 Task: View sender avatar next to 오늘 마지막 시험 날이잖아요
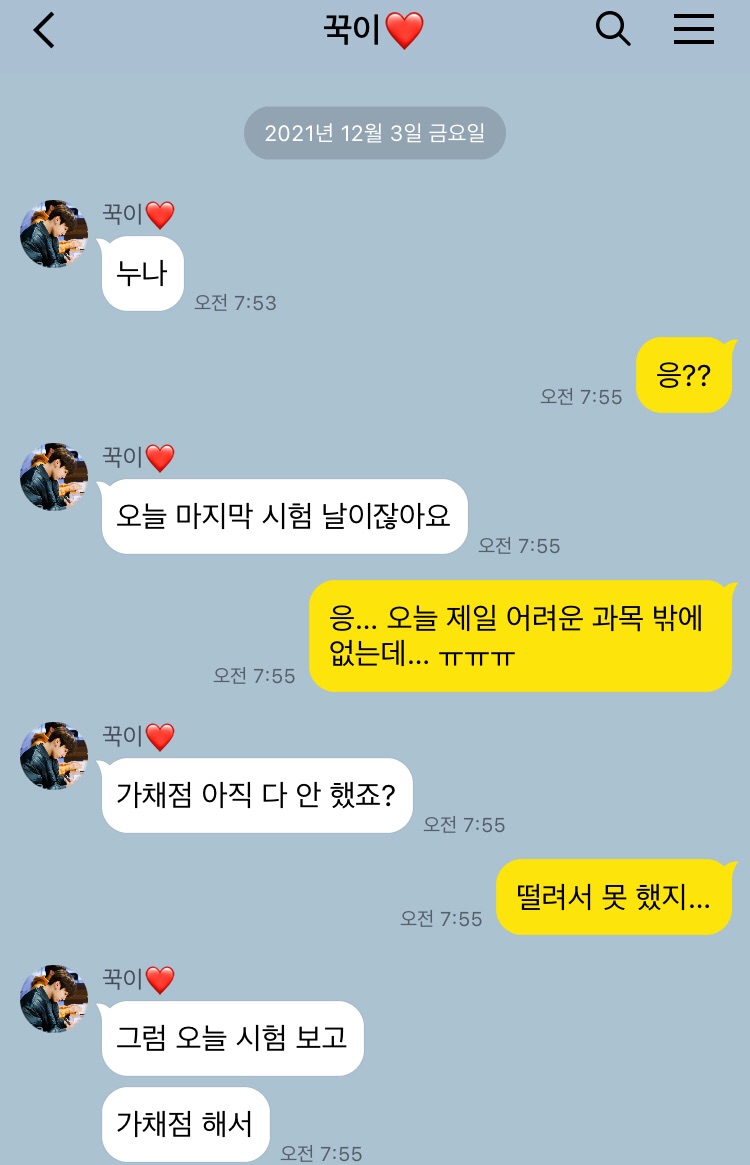pos(54,477)
